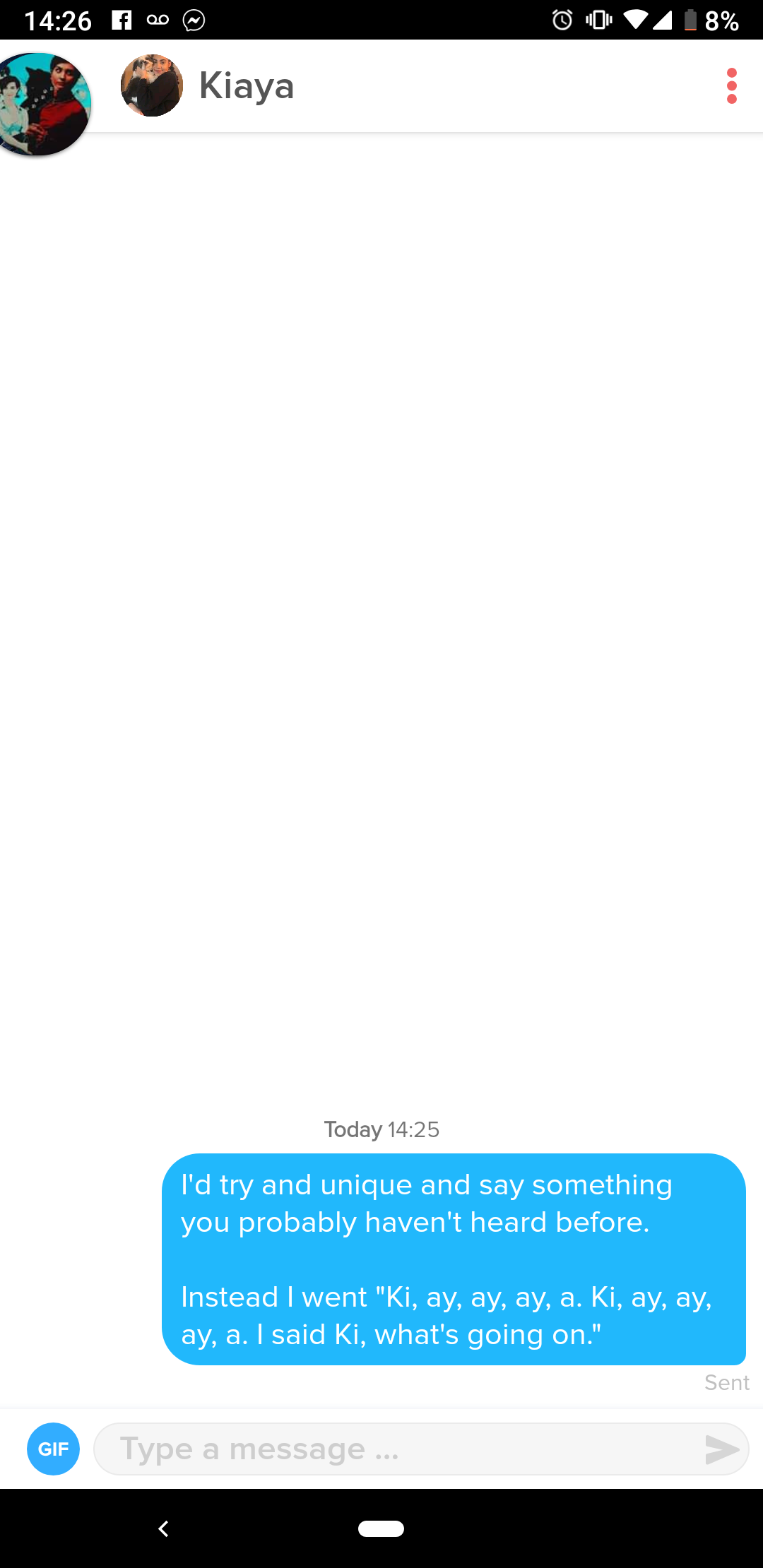Go back using the system back arrow
The image size is (763, 1568).
[164, 1528]
